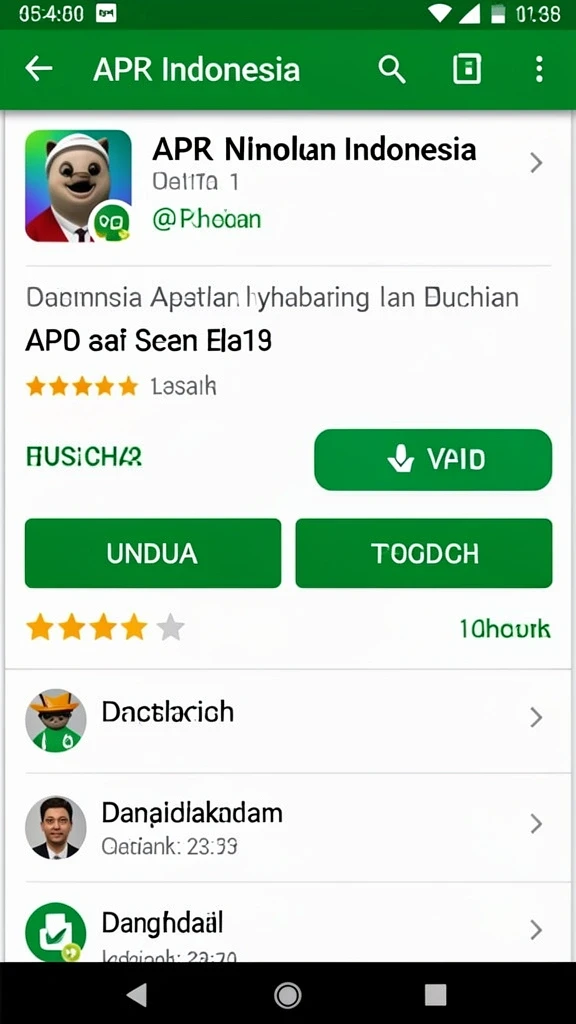
Task: Tap the UNDUA button
Action: [153, 553]
